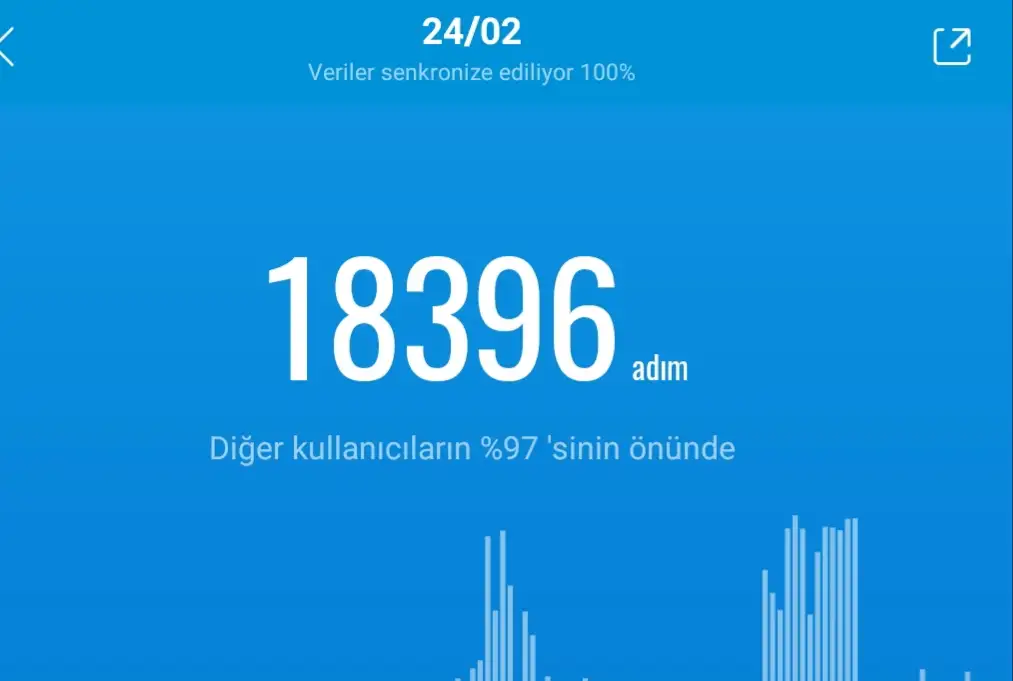Go back using the arrow icon

point(7,46)
